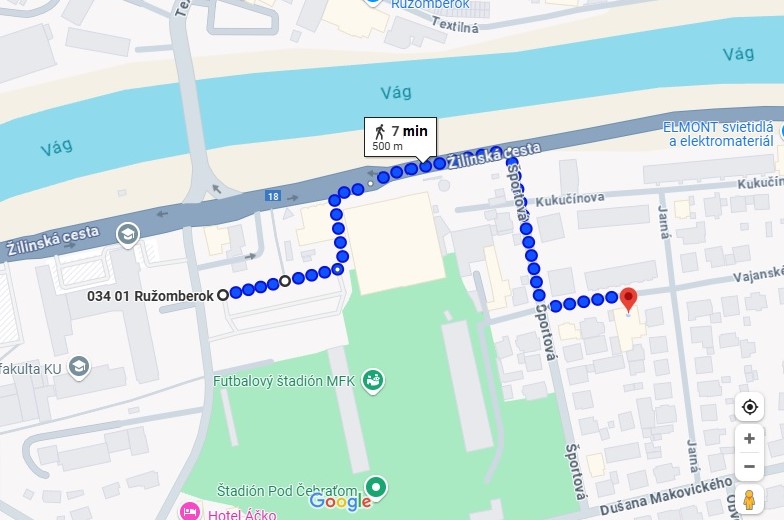
Task: Open Futbalový štadión MFK place marker
Action: point(373,380)
